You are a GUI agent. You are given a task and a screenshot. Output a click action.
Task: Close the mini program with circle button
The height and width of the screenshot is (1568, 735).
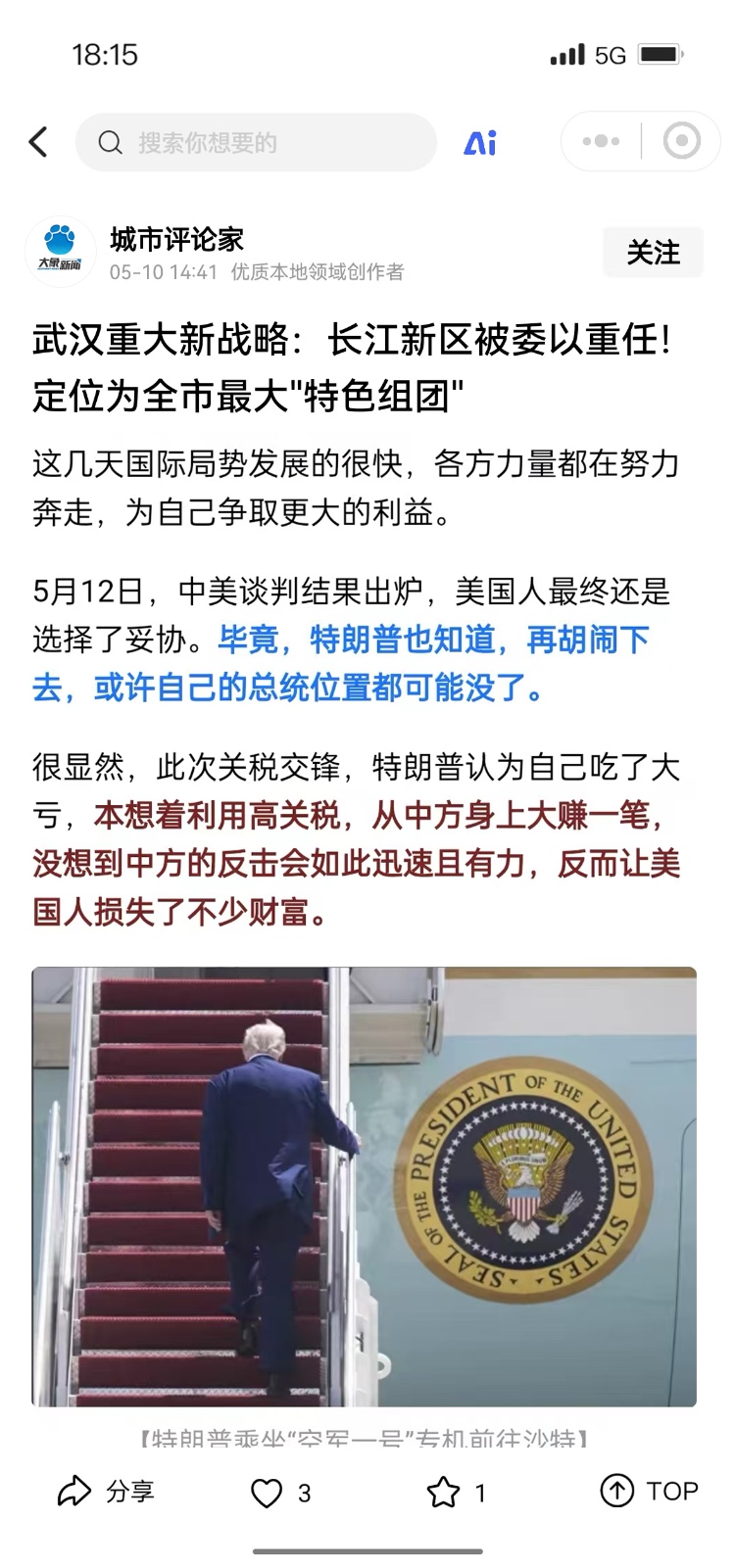681,142
